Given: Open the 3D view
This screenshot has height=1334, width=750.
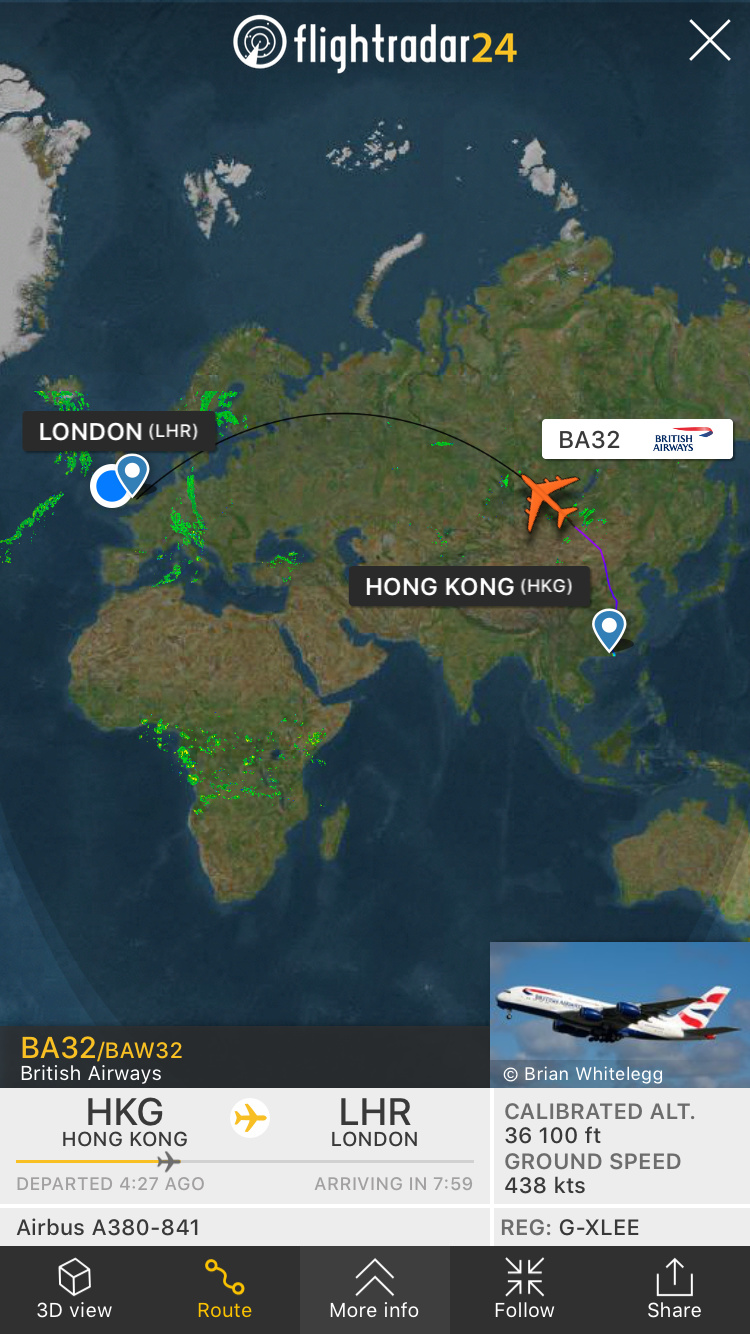Looking at the screenshot, I should point(74,1289).
